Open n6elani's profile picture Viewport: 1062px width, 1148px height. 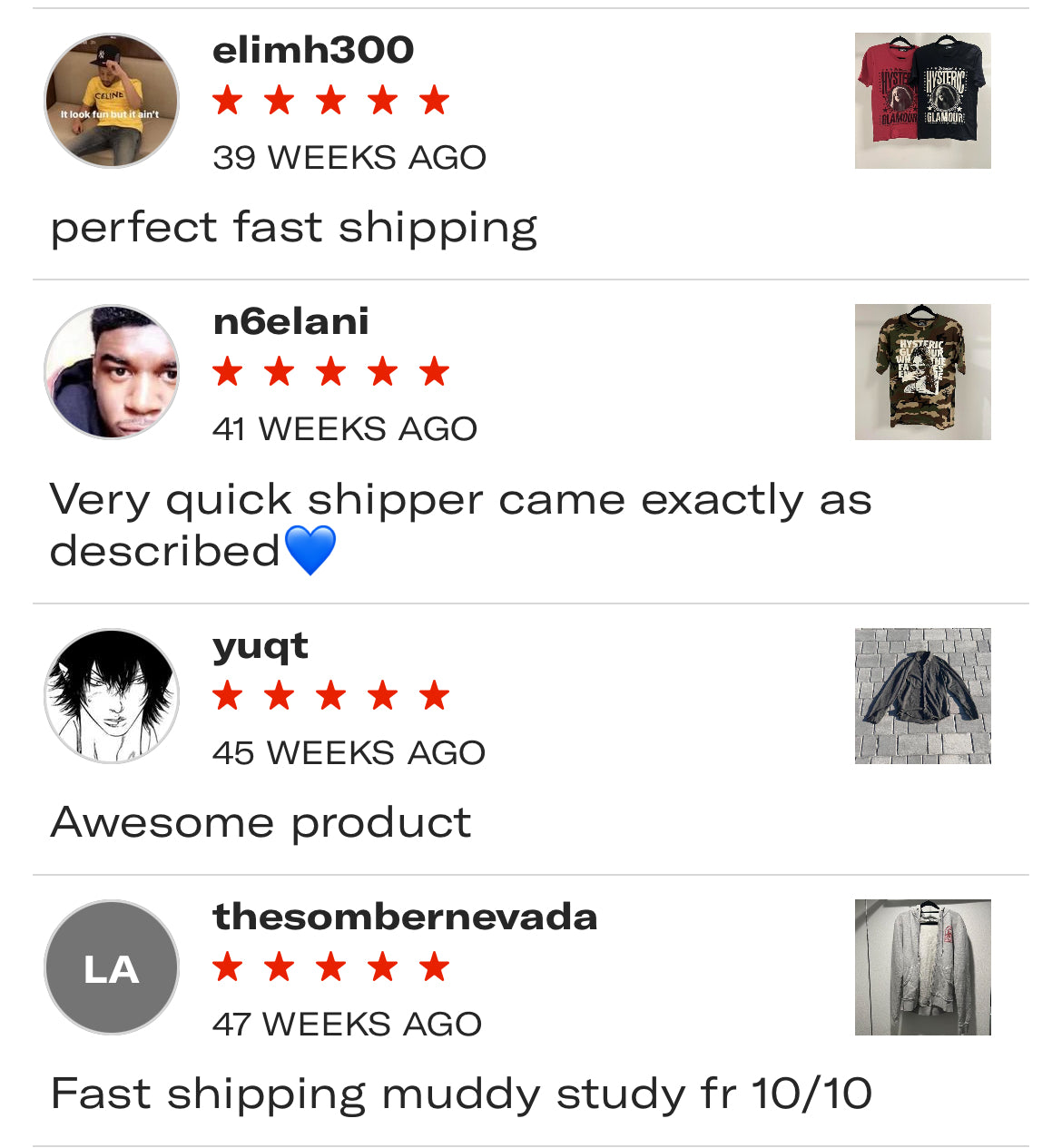tap(112, 372)
